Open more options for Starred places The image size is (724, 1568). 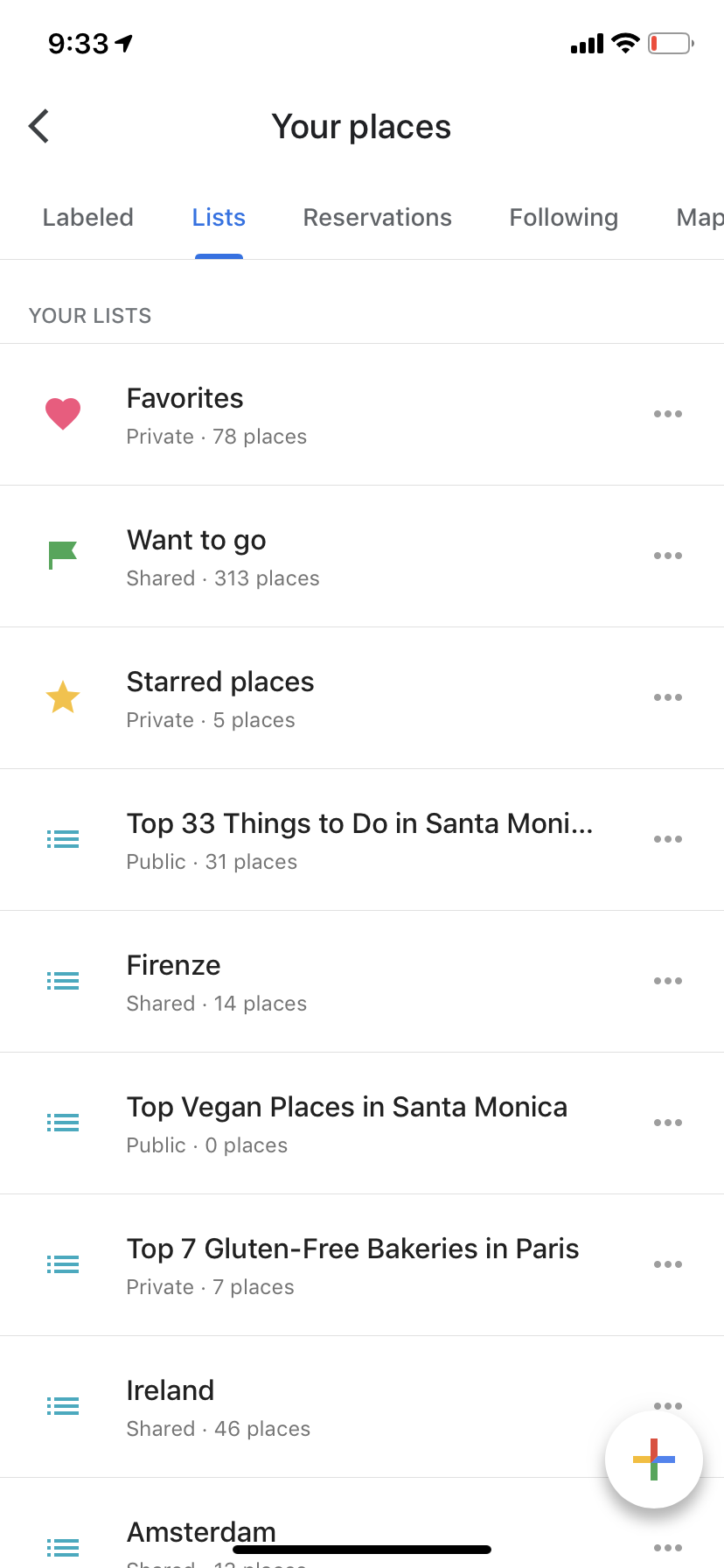click(x=667, y=697)
